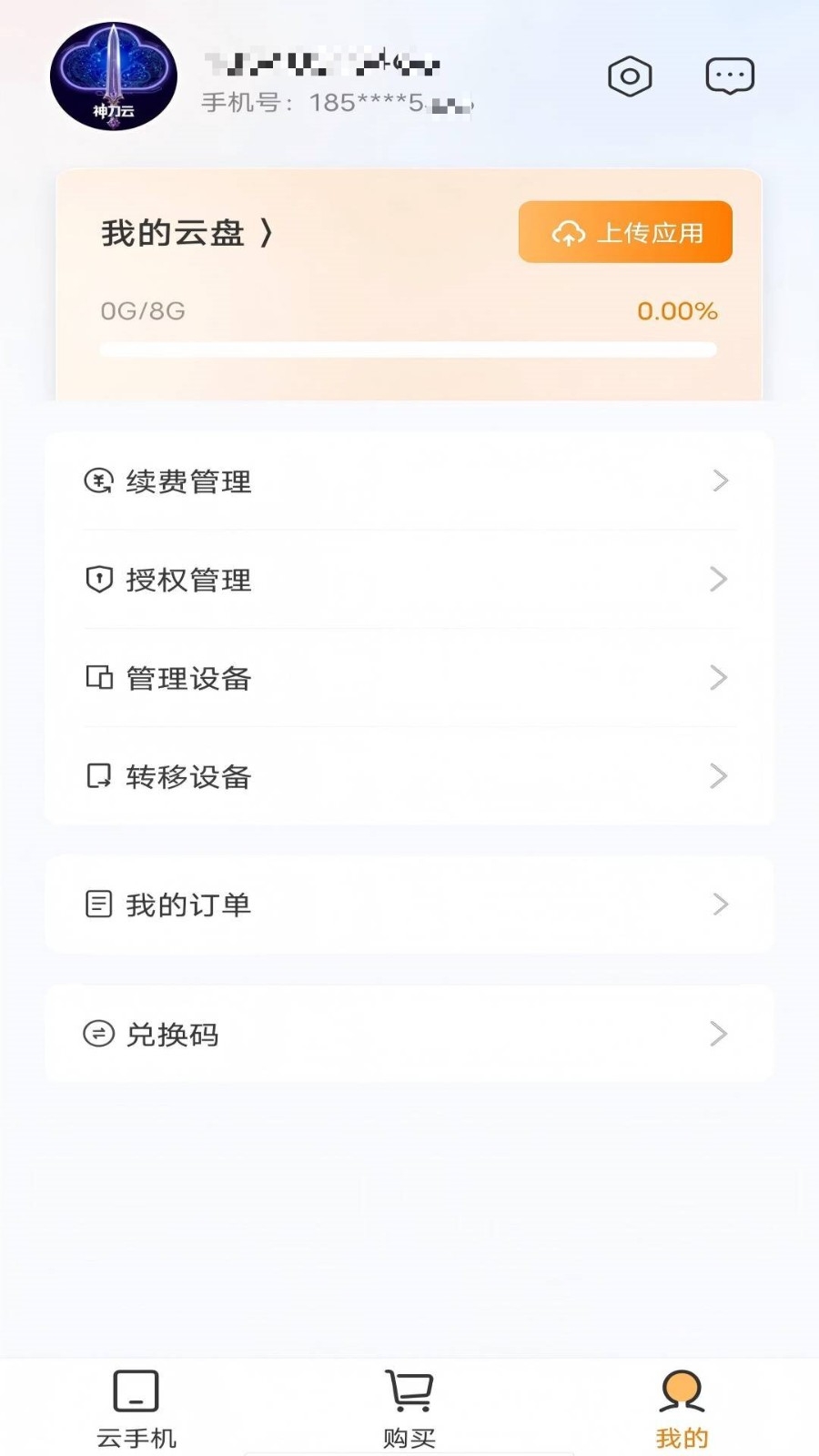Open the messages chat bubble icon
819x1456 pixels.
pyautogui.click(x=730, y=76)
